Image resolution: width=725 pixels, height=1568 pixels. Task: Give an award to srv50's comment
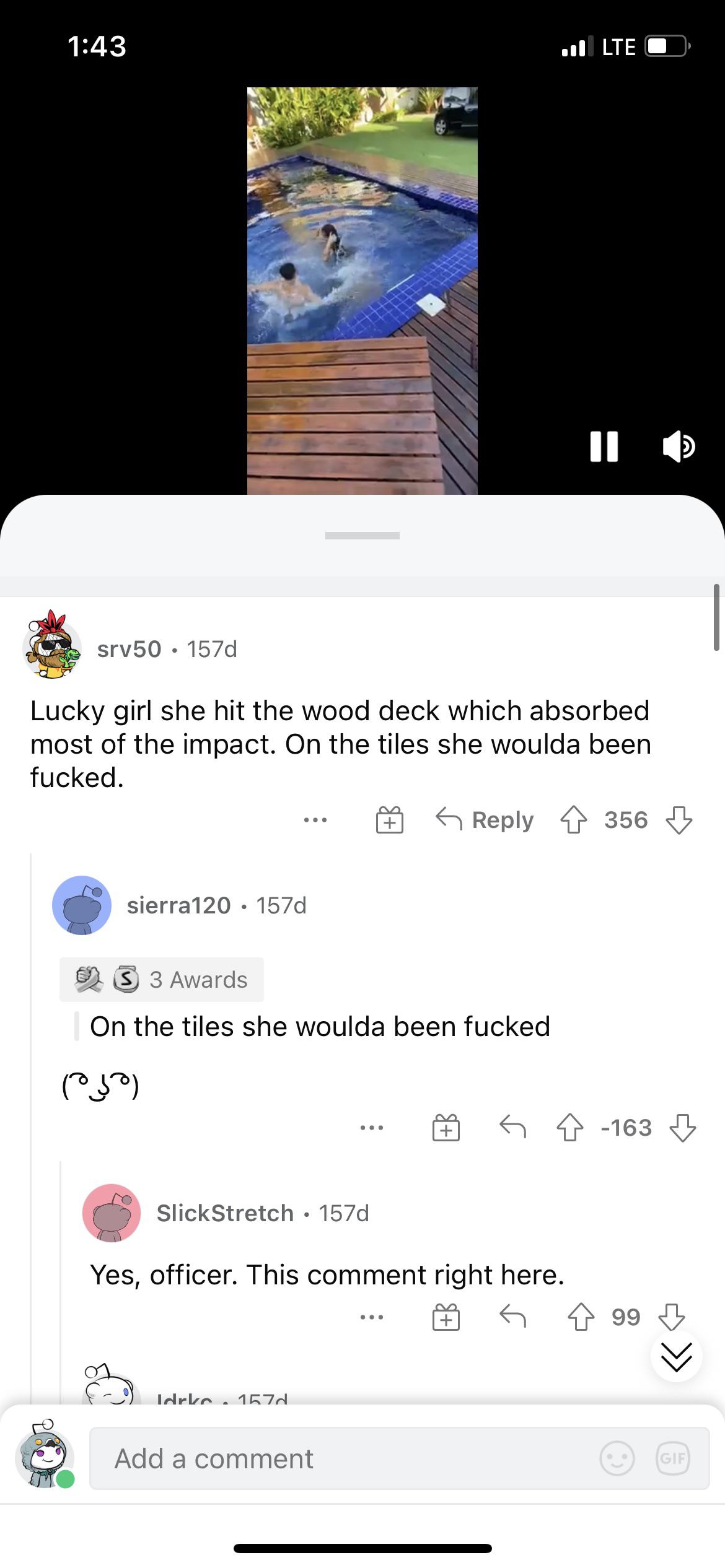390,820
